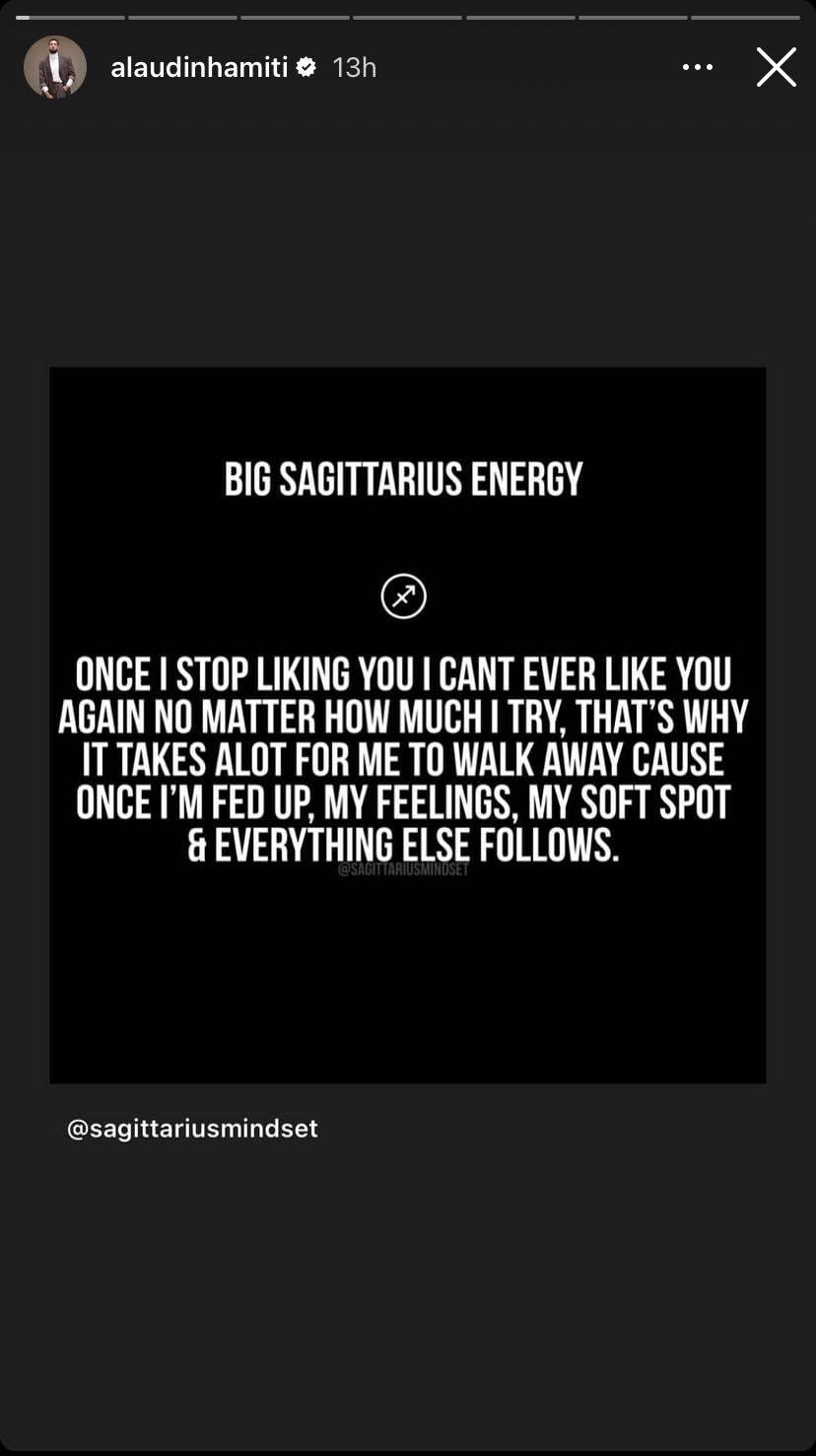Close the story viewer
The height and width of the screenshot is (1456, 816).
[x=776, y=68]
